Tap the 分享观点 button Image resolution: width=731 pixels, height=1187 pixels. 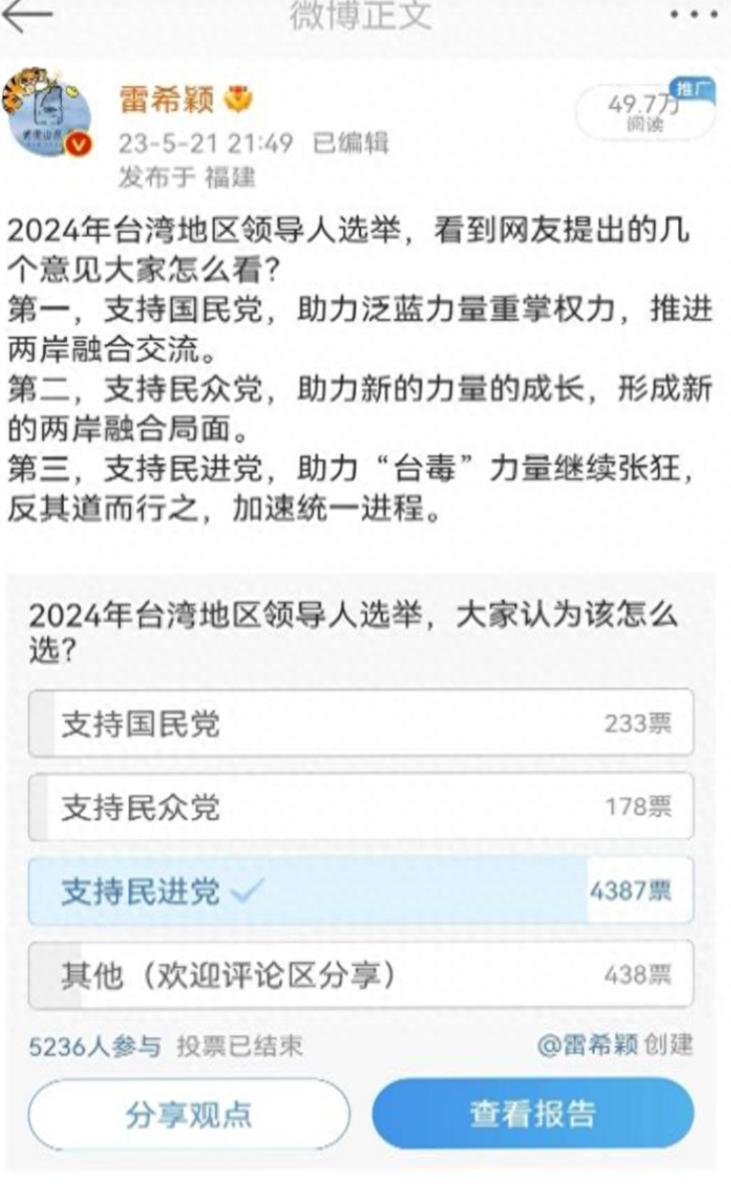pyautogui.click(x=188, y=1113)
